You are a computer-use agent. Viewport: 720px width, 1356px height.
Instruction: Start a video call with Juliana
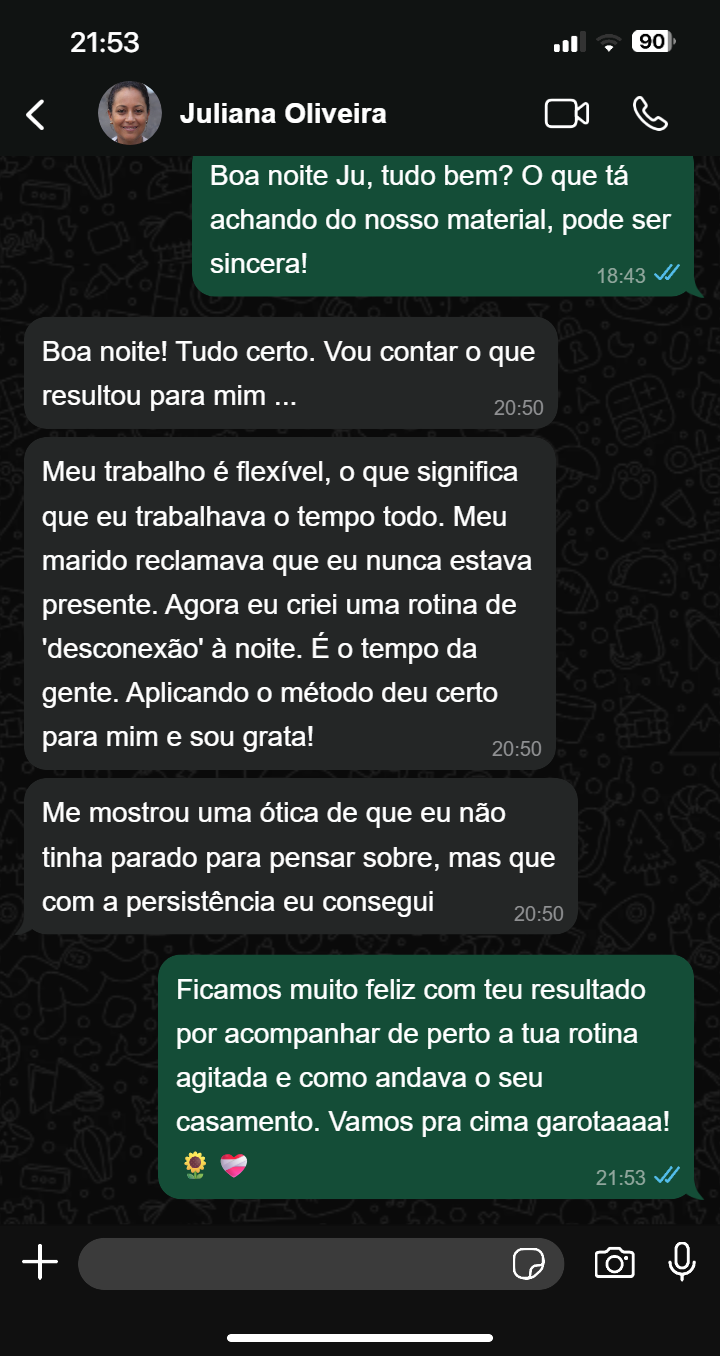tap(566, 114)
